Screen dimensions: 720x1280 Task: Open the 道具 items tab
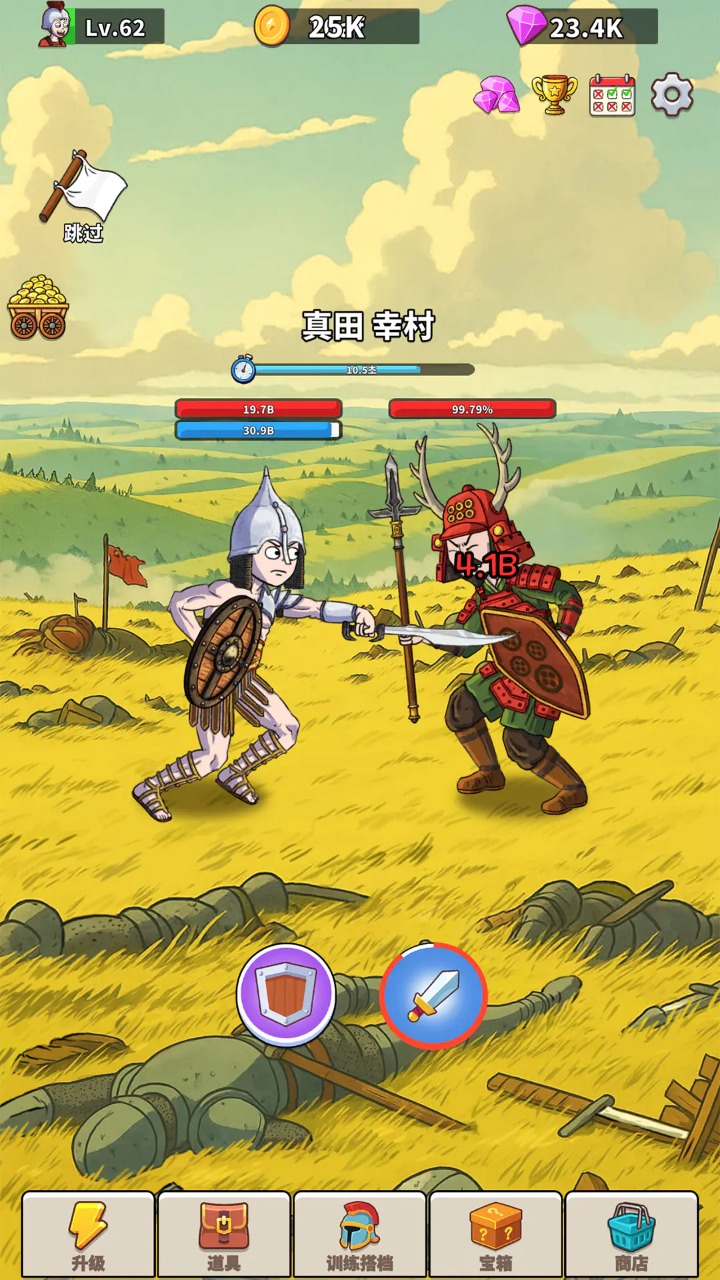(224, 1234)
